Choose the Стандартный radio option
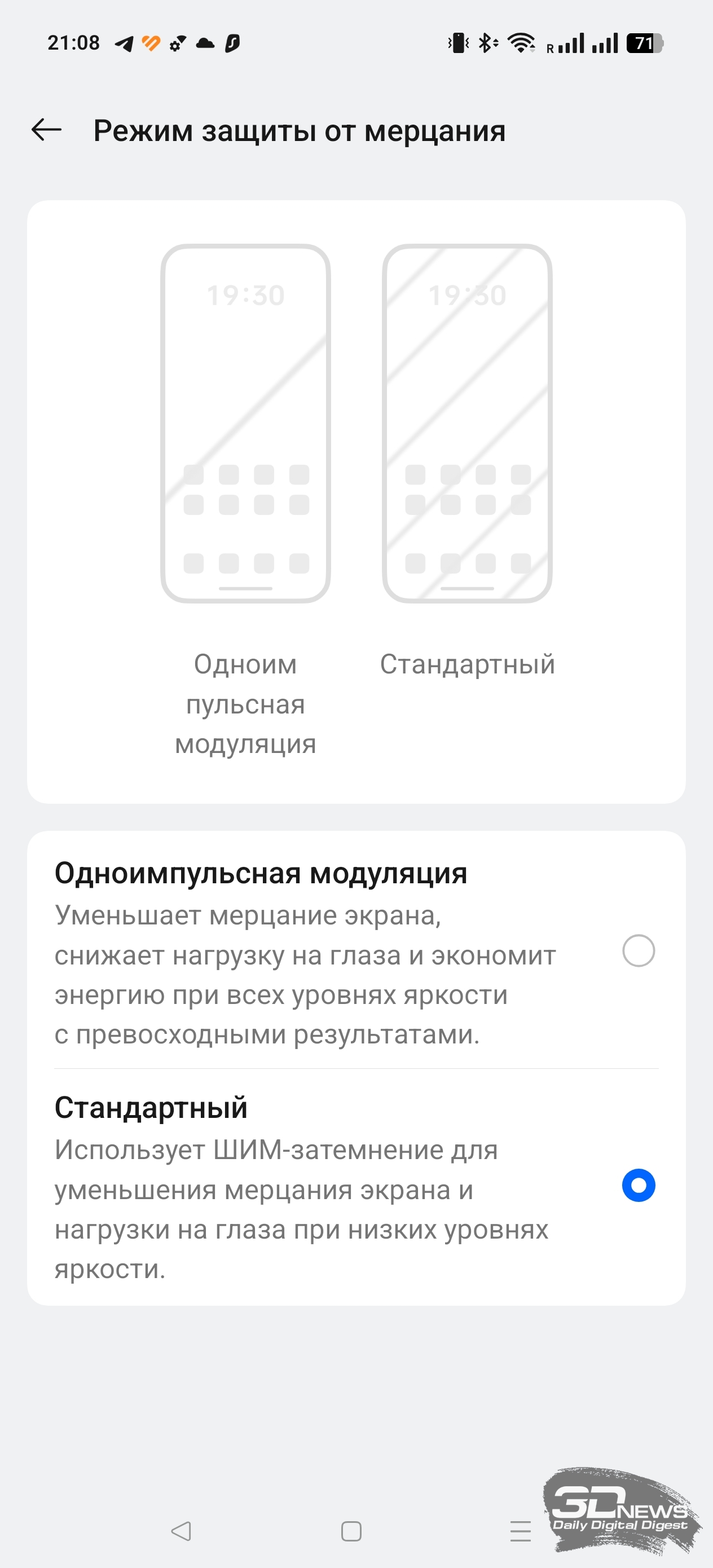This screenshot has height=1568, width=713. 638,1185
